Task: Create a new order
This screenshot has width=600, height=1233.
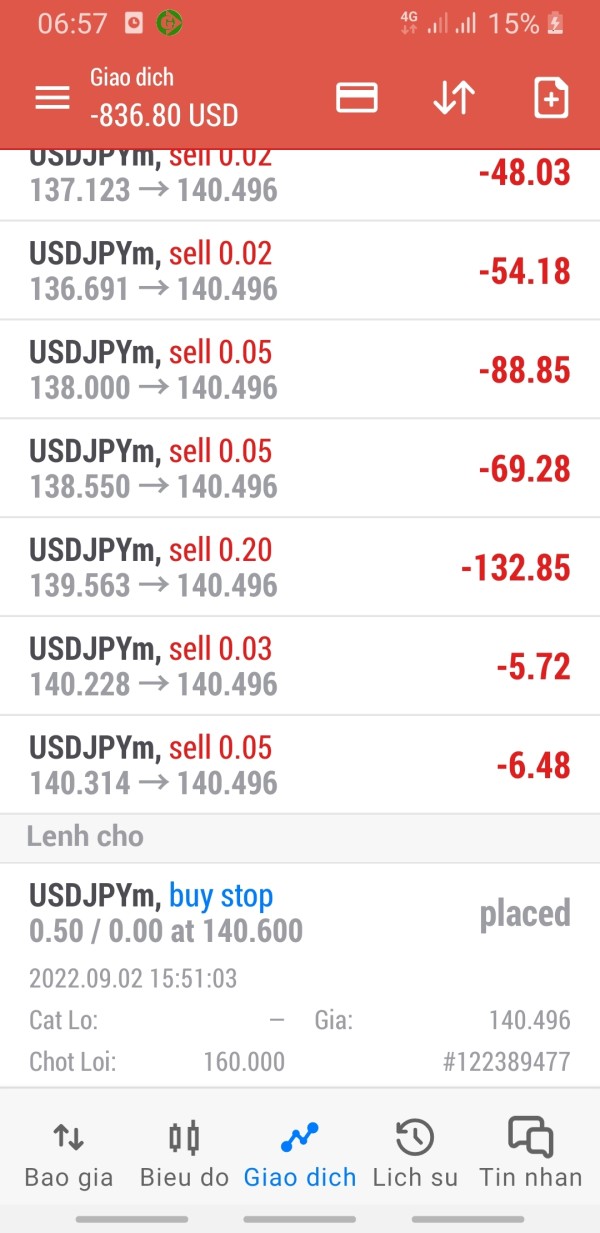Action: [551, 97]
